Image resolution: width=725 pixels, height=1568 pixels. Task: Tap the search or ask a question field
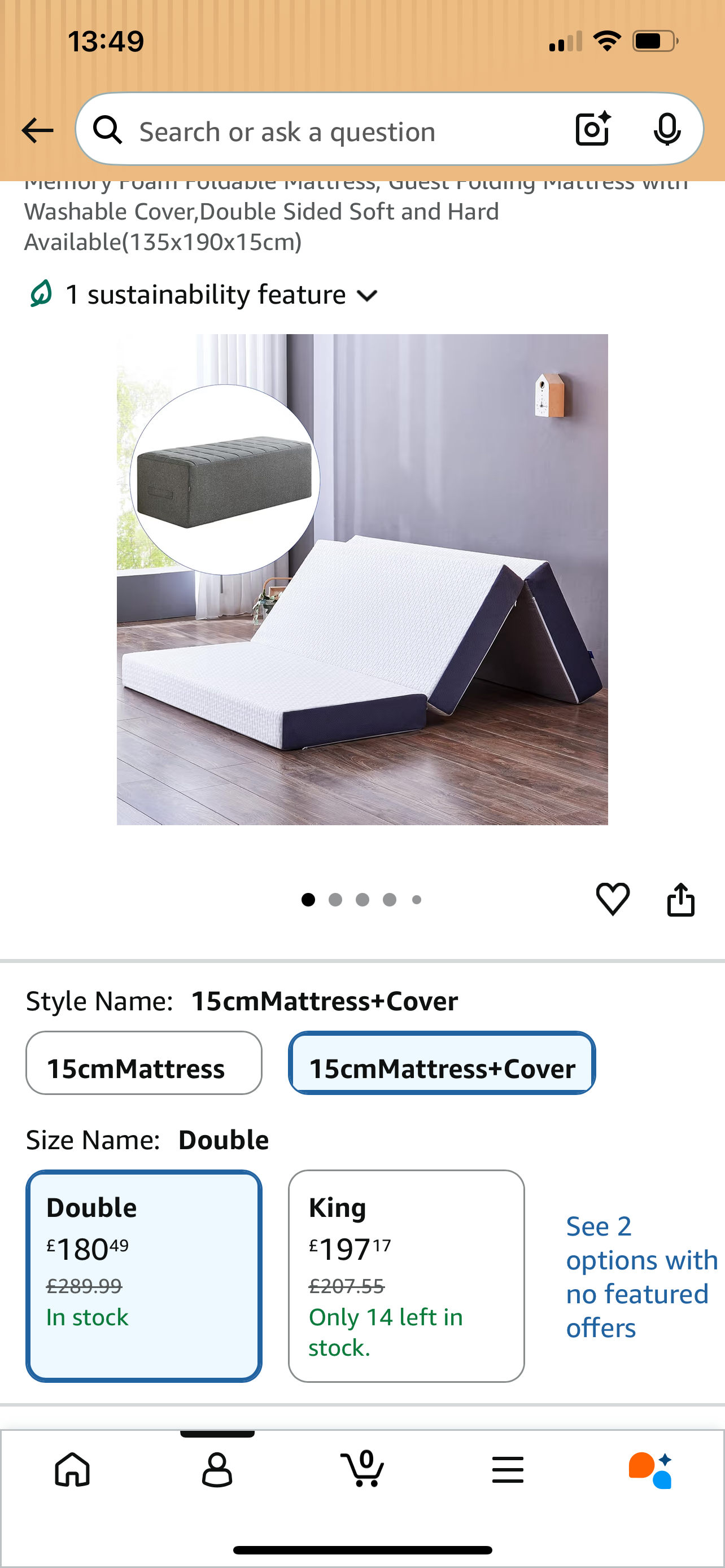(x=329, y=132)
